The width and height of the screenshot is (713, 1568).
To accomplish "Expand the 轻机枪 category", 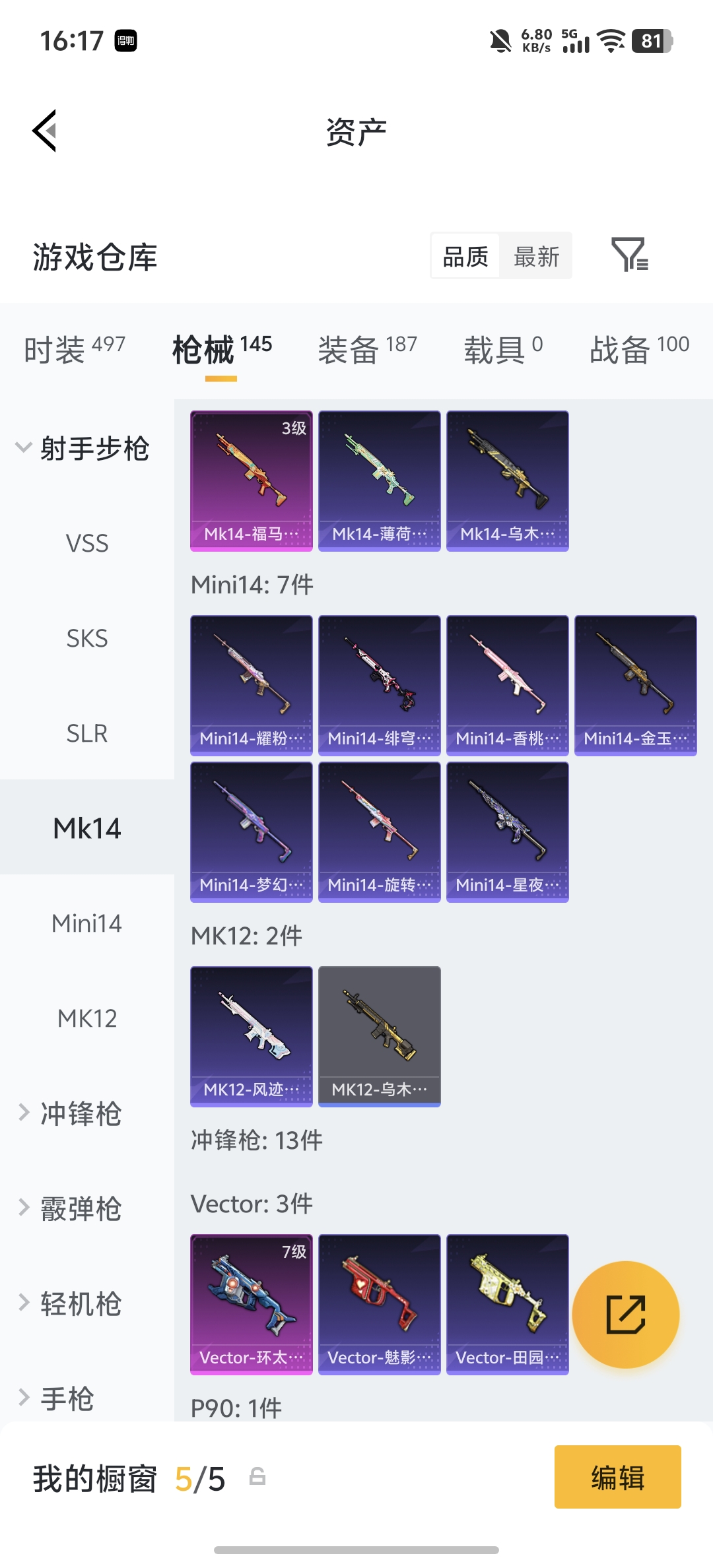I will pos(70,1304).
